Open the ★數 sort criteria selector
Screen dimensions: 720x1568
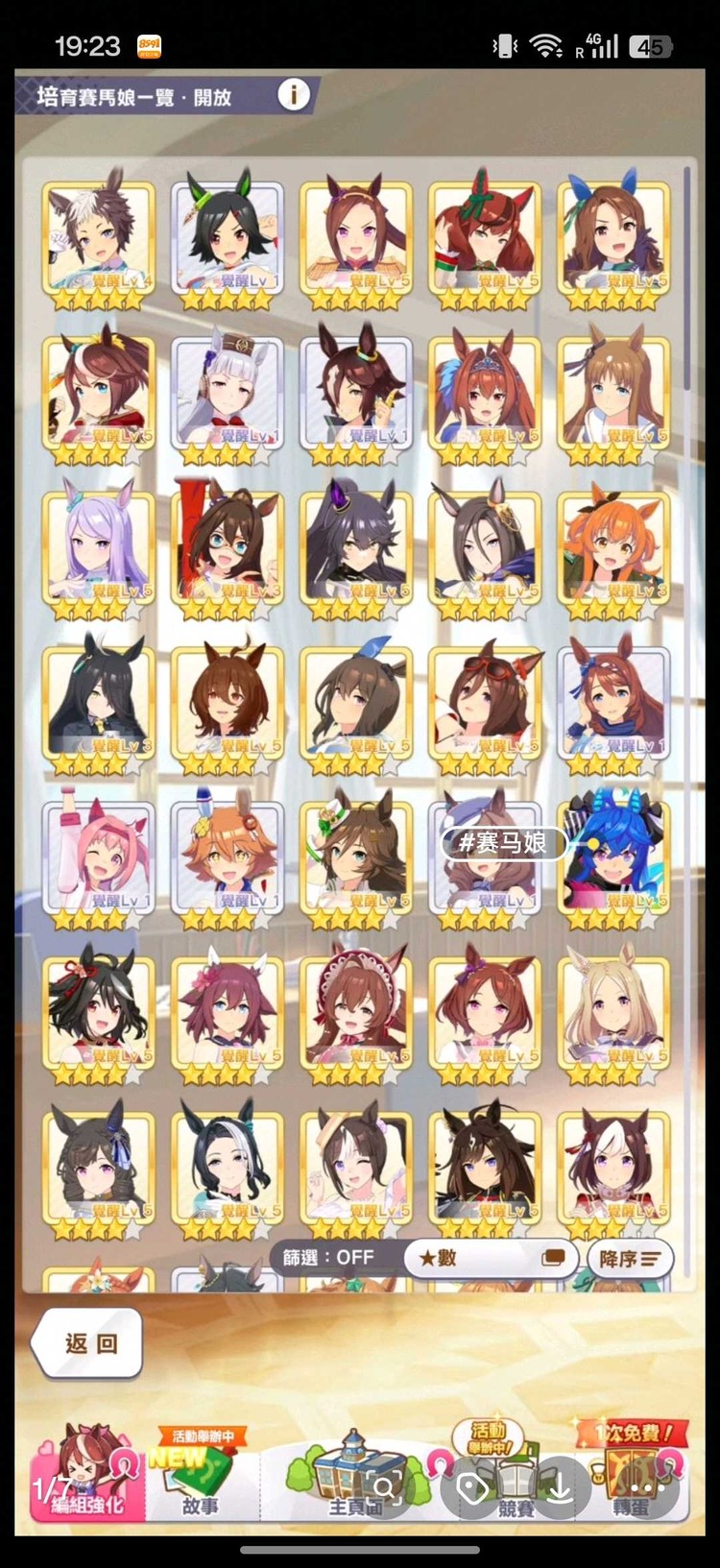pos(490,1258)
